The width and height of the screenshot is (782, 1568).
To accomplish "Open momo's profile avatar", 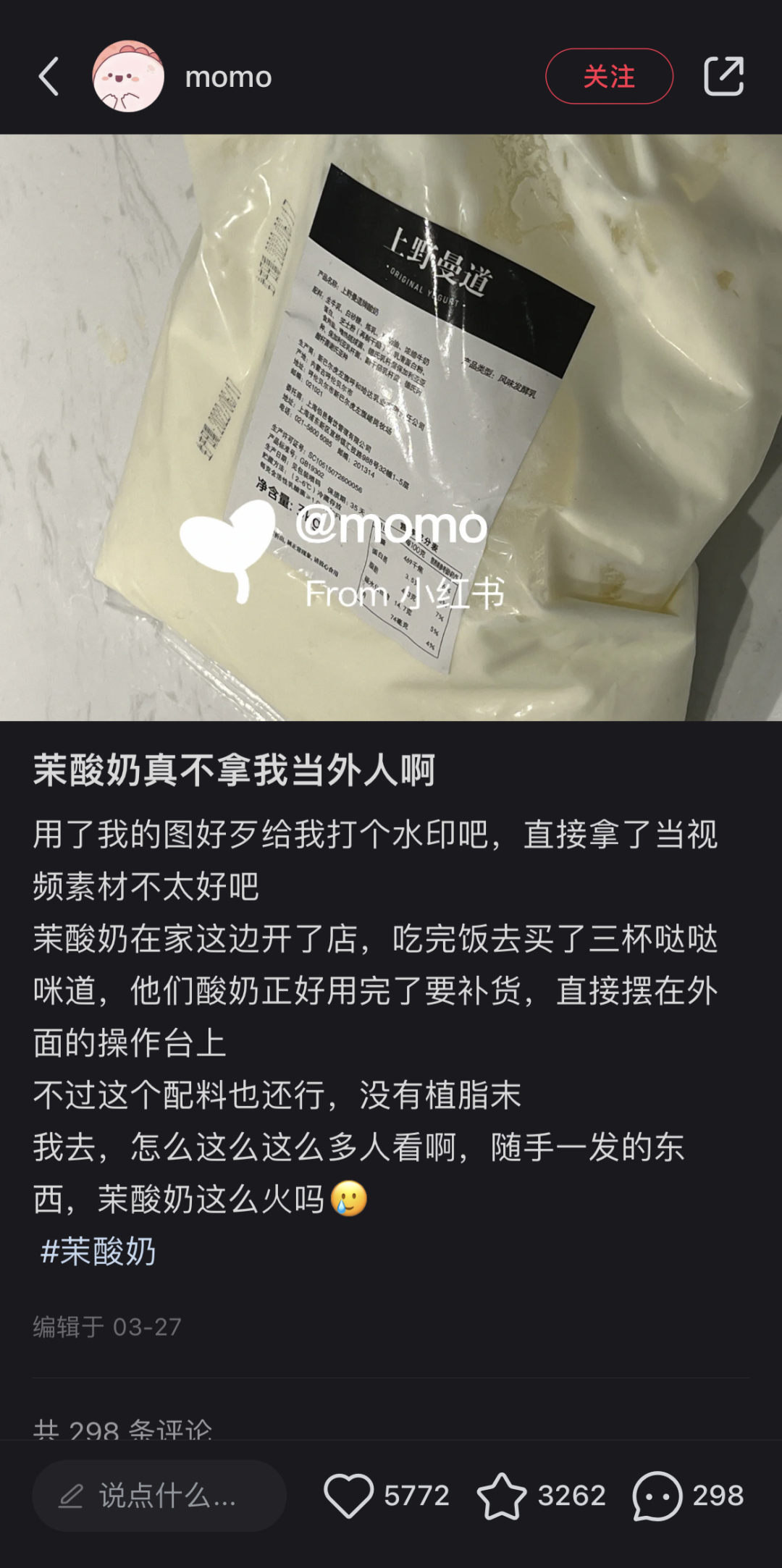I will 128,77.
